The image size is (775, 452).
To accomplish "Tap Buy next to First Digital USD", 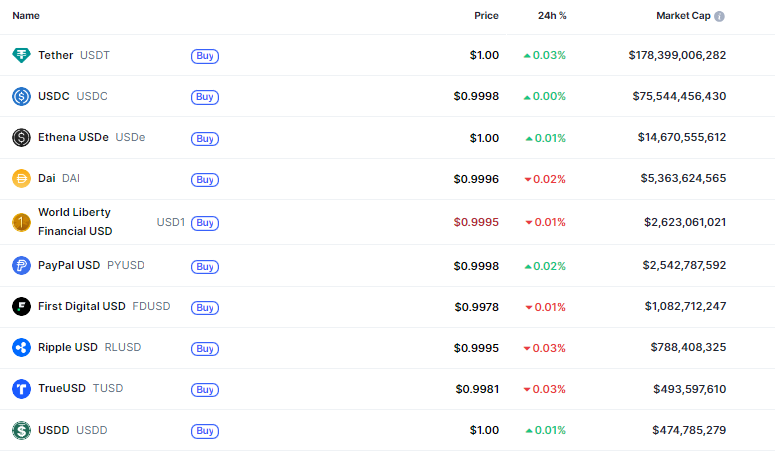I will (x=204, y=307).
